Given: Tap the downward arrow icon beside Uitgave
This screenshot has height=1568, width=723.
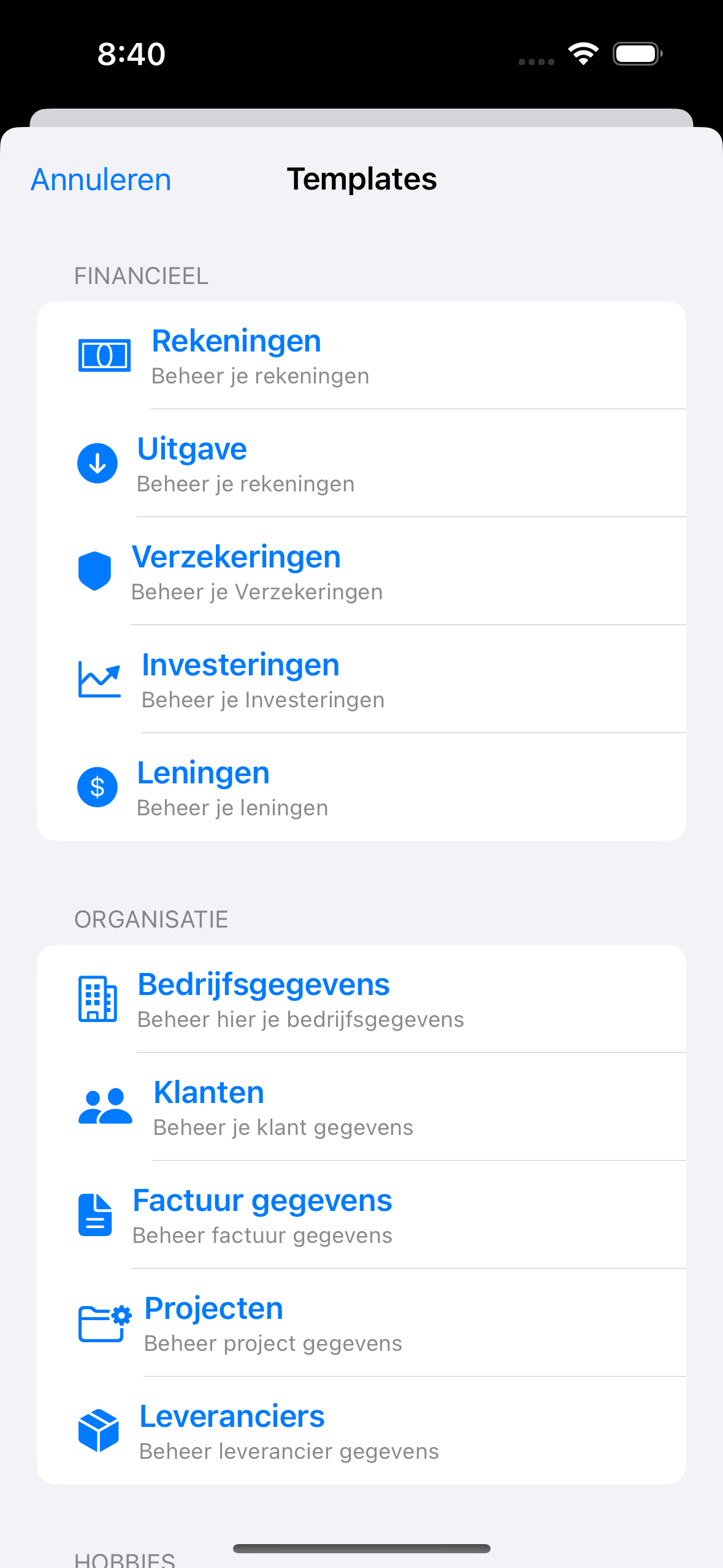Looking at the screenshot, I should pyautogui.click(x=96, y=463).
